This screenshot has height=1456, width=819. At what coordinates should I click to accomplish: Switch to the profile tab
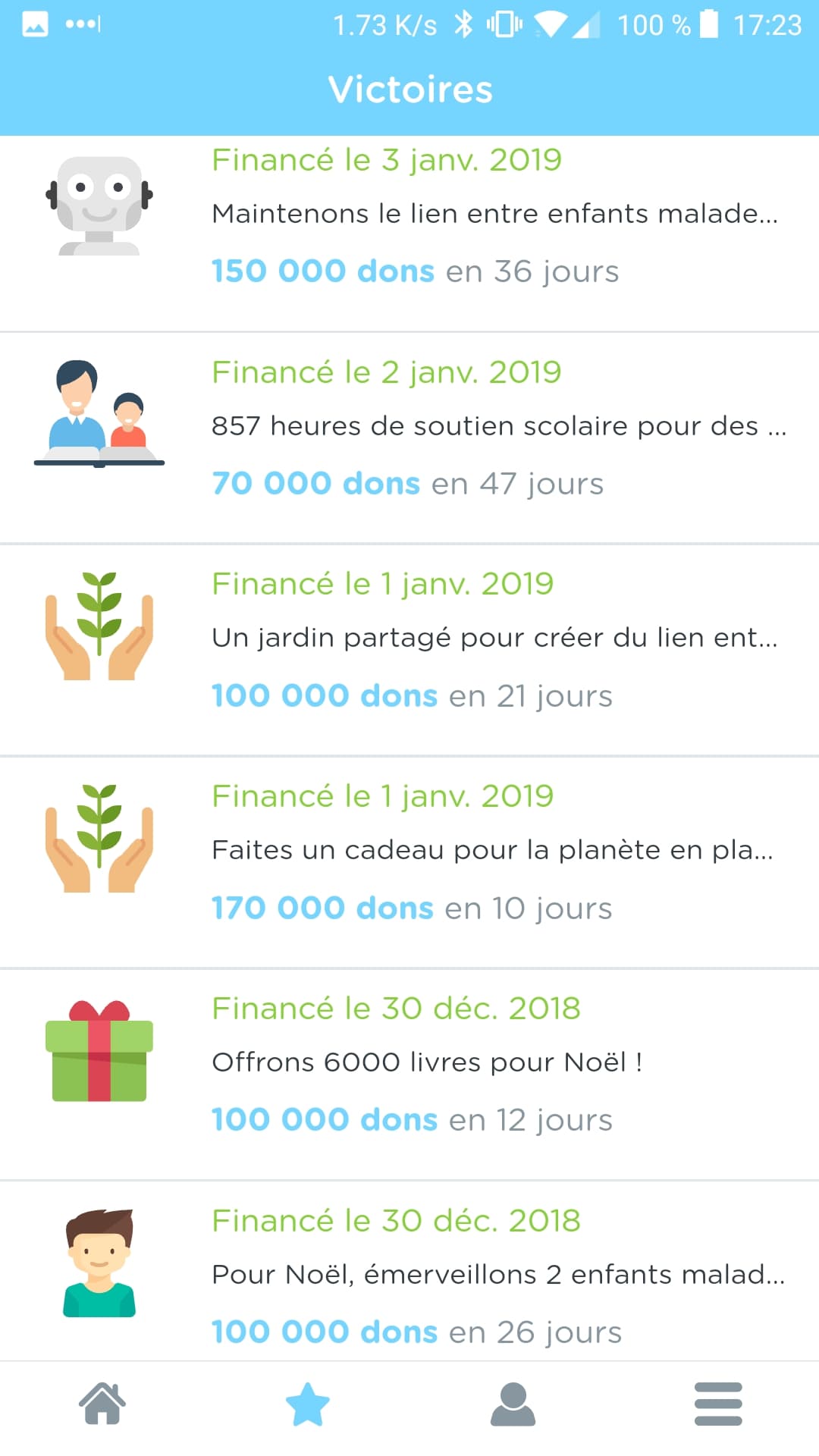(513, 1404)
